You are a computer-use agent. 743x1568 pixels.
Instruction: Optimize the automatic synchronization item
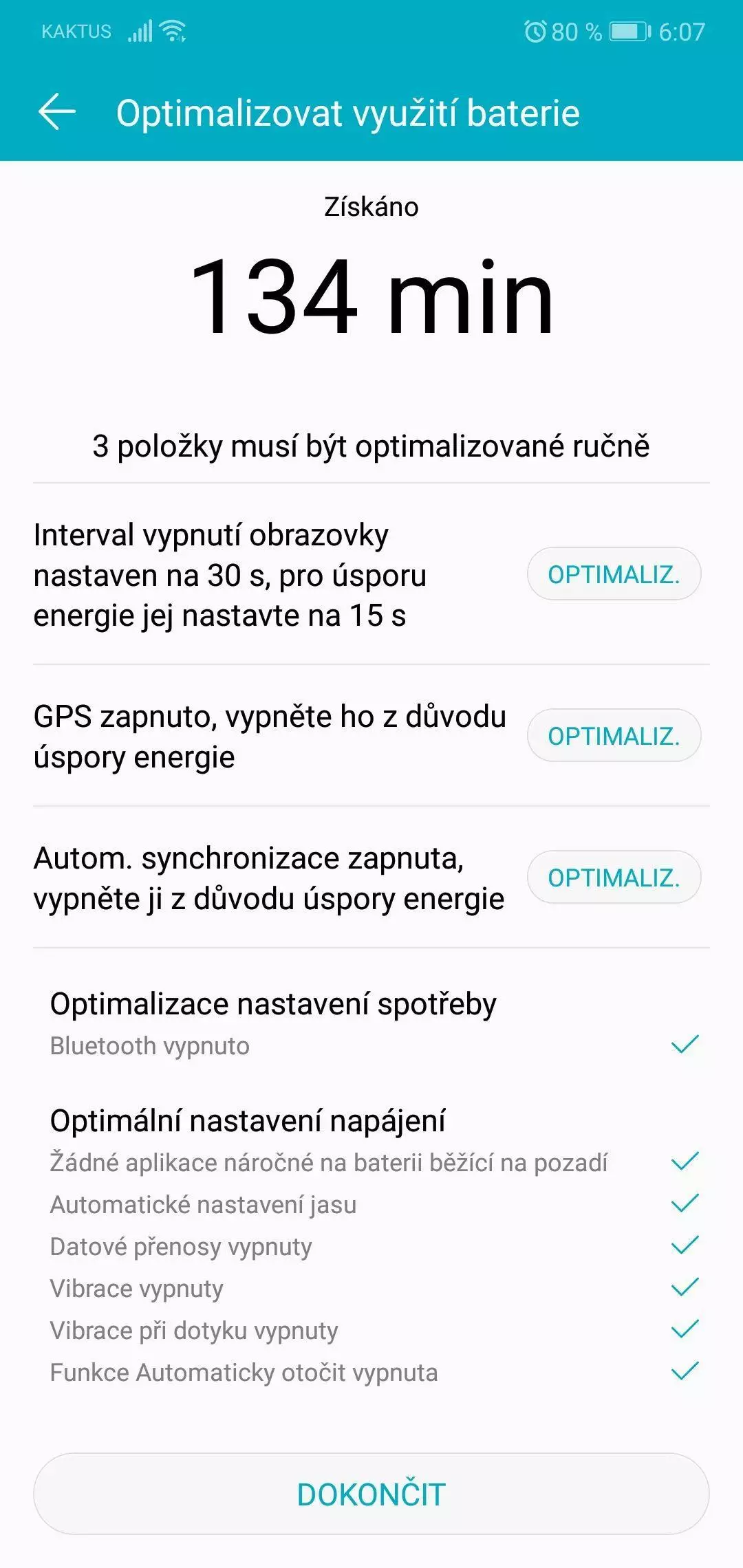(x=614, y=878)
